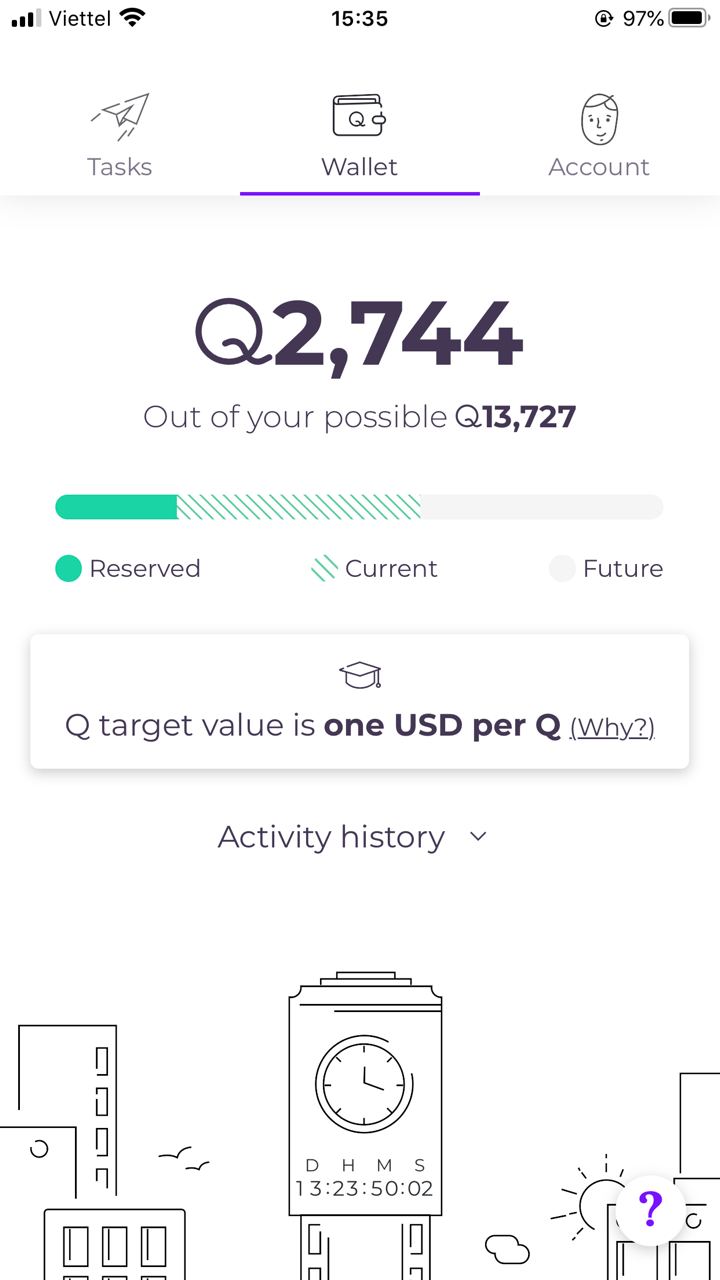Open the purple question mark help button
720x1280 pixels.
tap(650, 1210)
